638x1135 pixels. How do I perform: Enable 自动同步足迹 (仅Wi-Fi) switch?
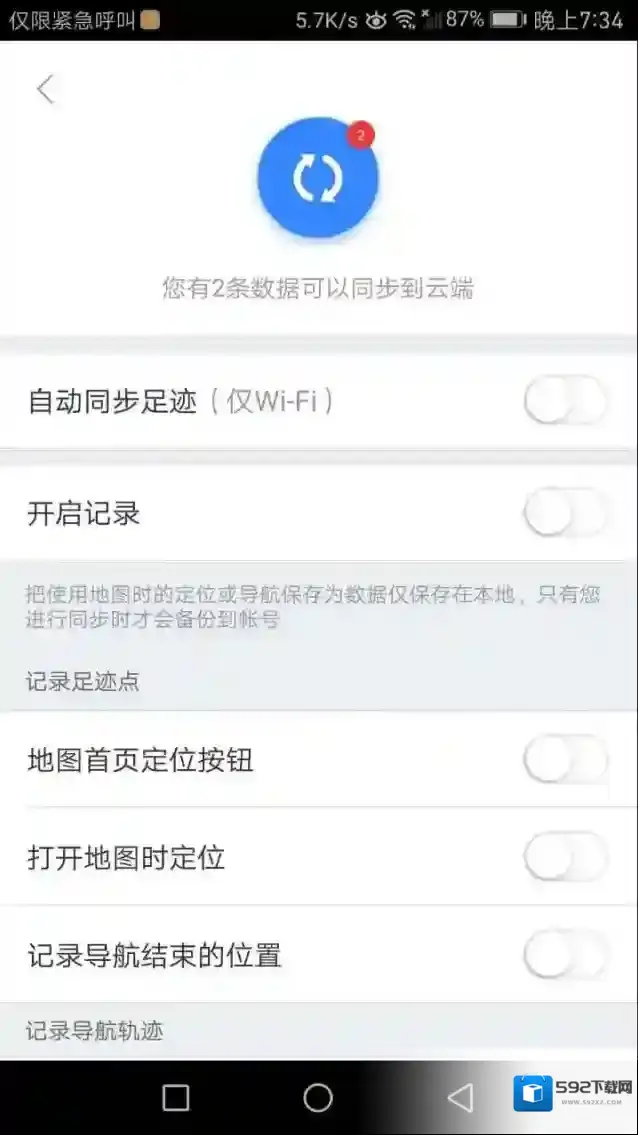565,402
